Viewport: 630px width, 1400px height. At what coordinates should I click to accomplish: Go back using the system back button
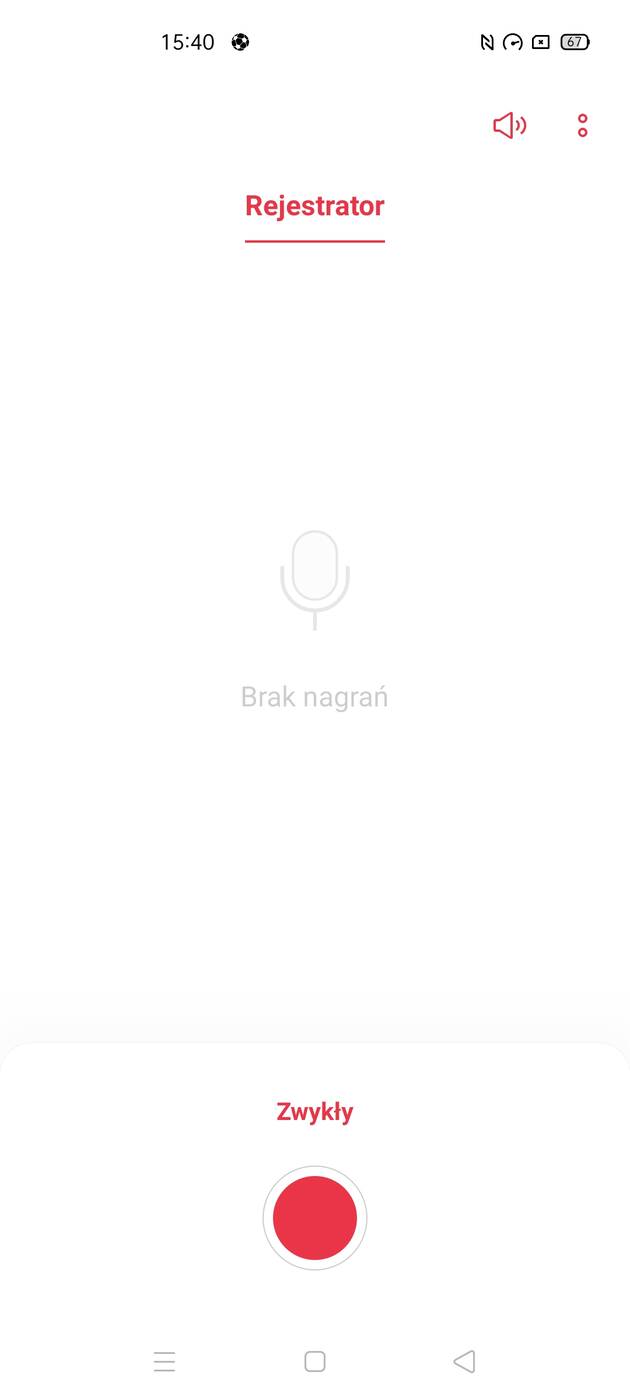(x=464, y=1361)
